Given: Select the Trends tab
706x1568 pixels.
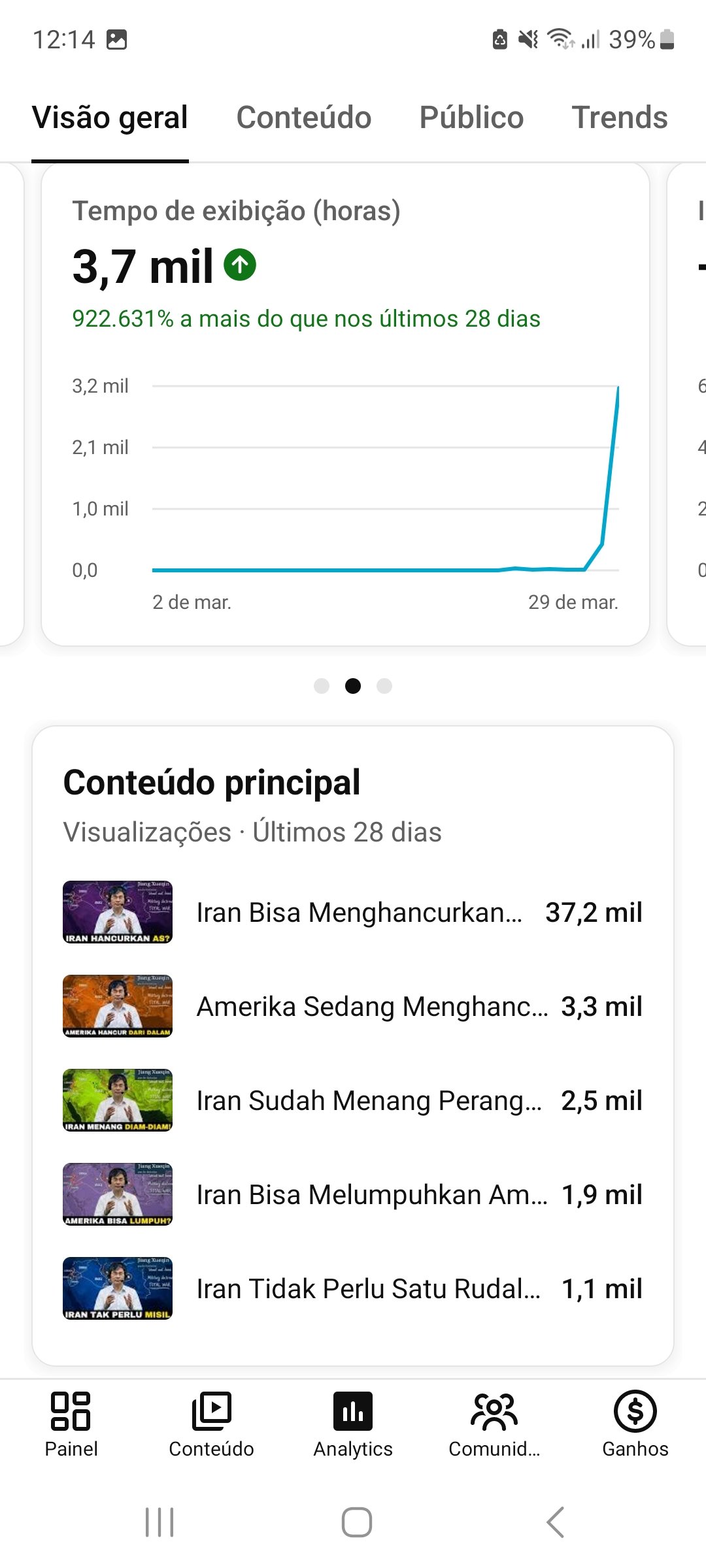Looking at the screenshot, I should [619, 118].
